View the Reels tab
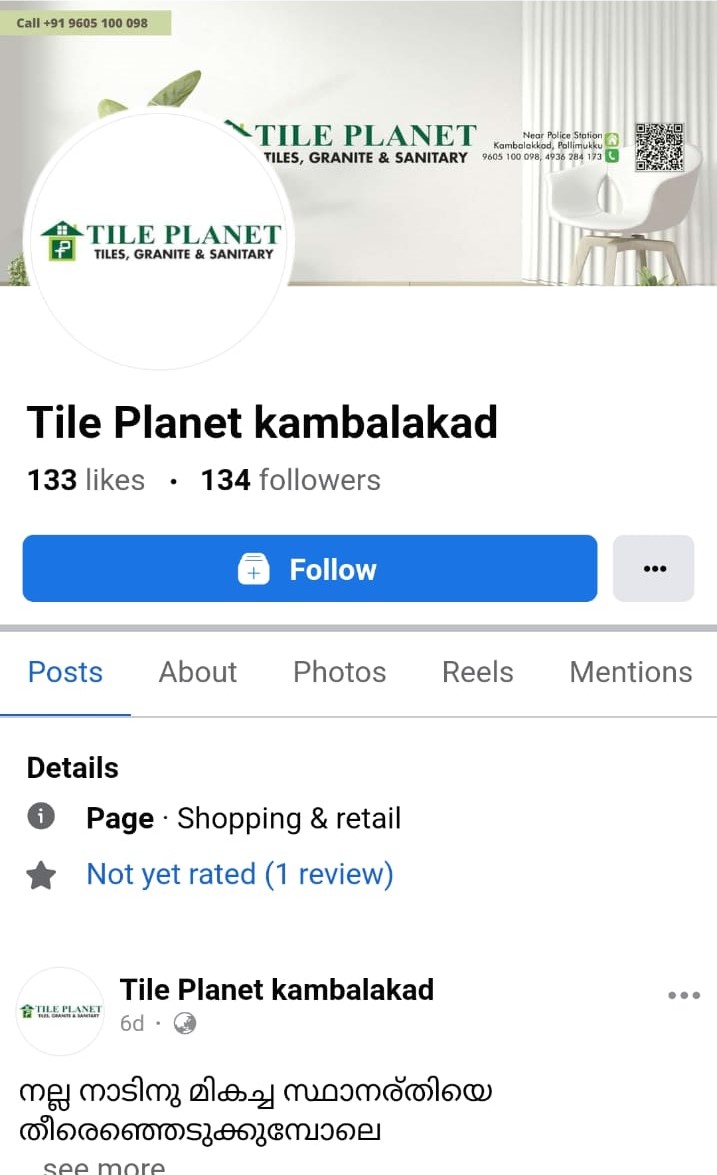Viewport: 717px width, 1175px height. (477, 672)
